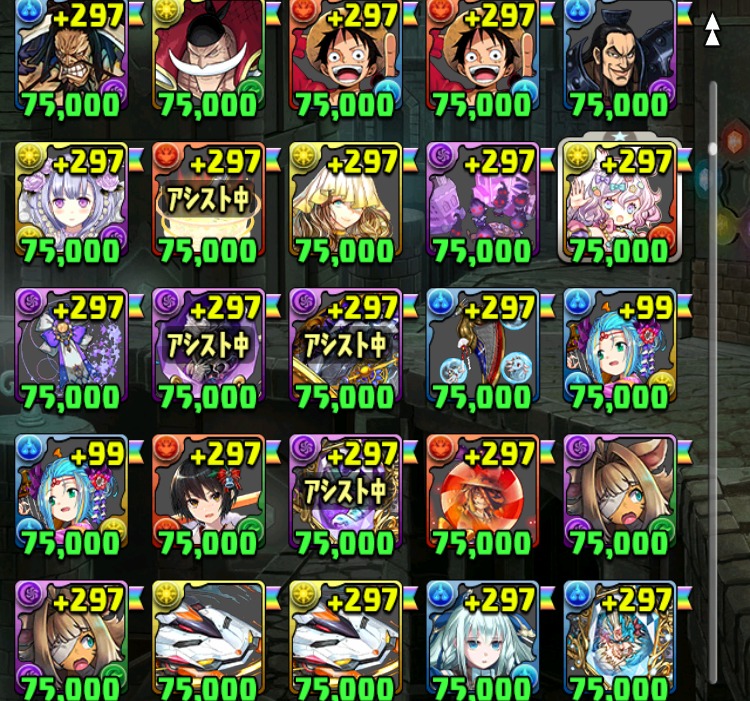
Task: Select the blue dragon beast card
Action: (x=618, y=640)
